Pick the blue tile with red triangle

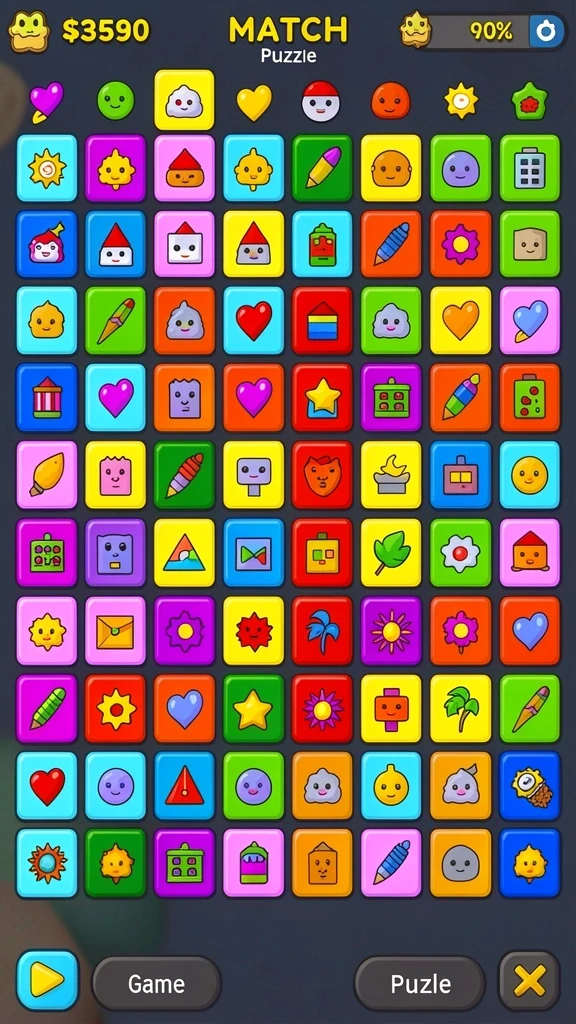click(184, 785)
